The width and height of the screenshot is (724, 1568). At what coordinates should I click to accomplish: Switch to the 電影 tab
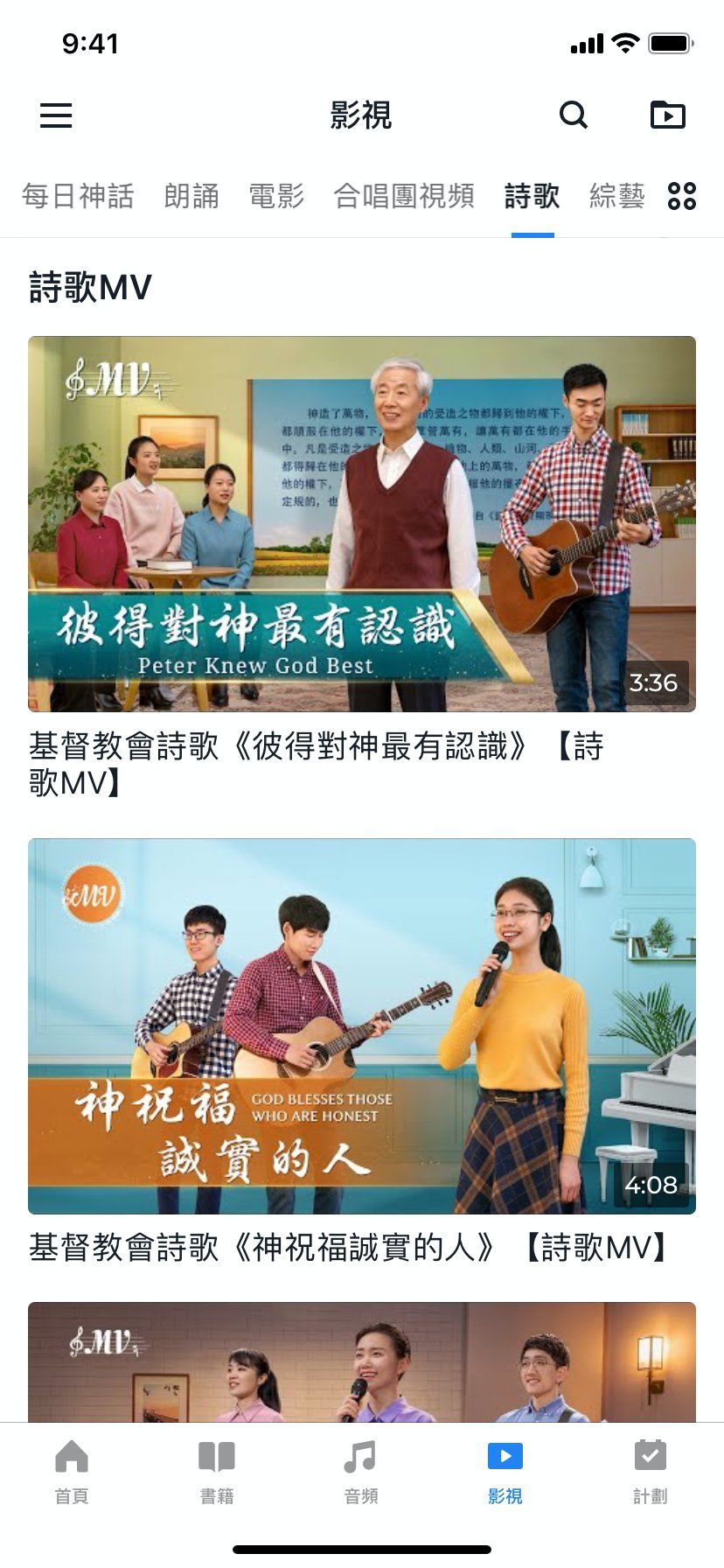tap(276, 196)
